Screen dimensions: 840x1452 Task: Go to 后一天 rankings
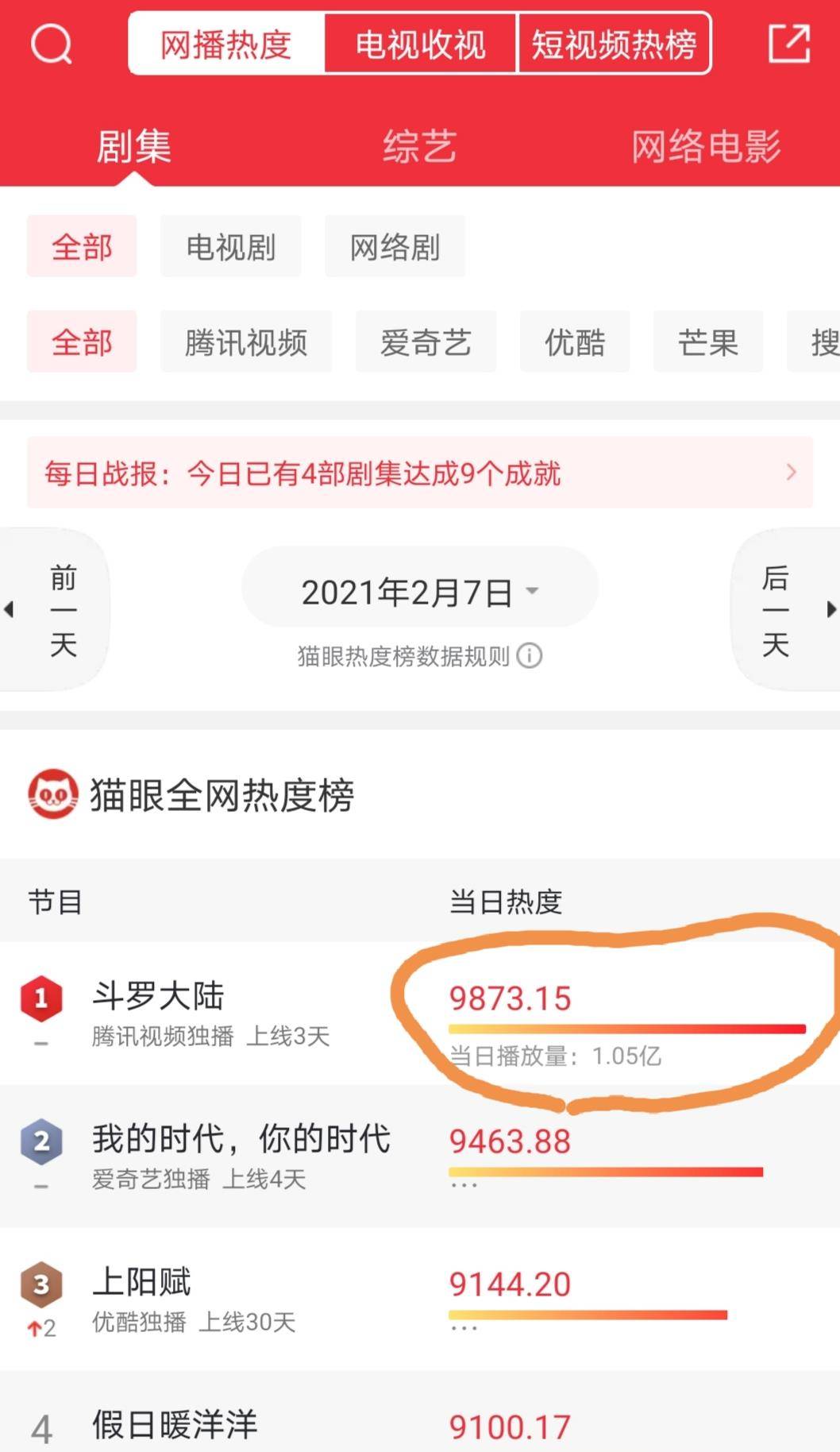coord(785,610)
